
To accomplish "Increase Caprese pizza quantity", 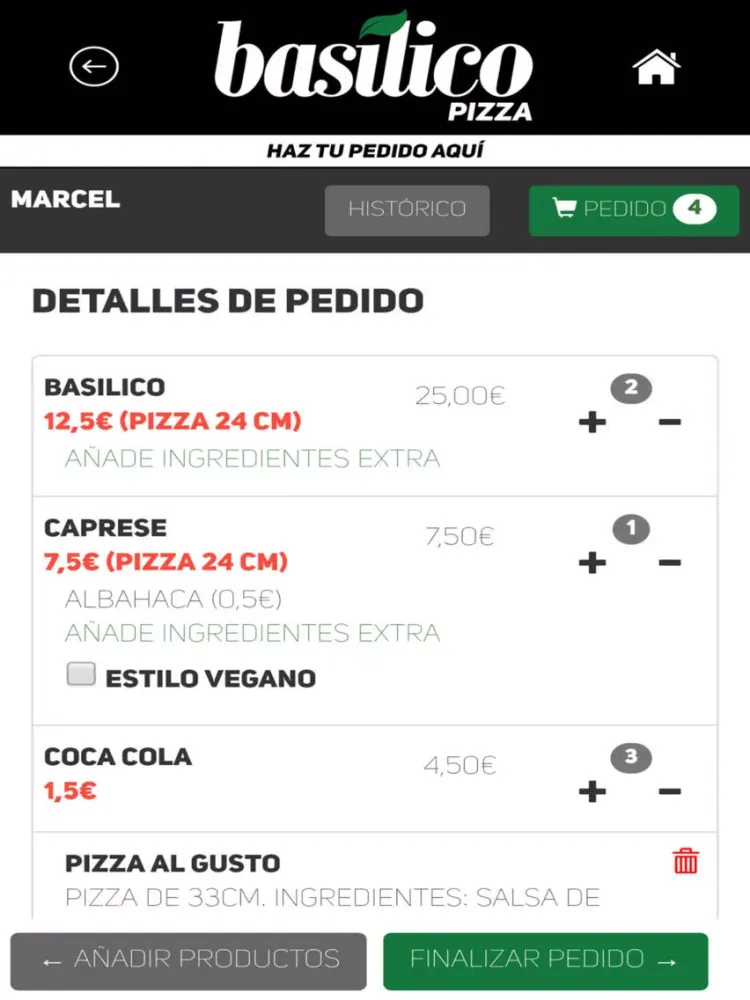I will (593, 563).
